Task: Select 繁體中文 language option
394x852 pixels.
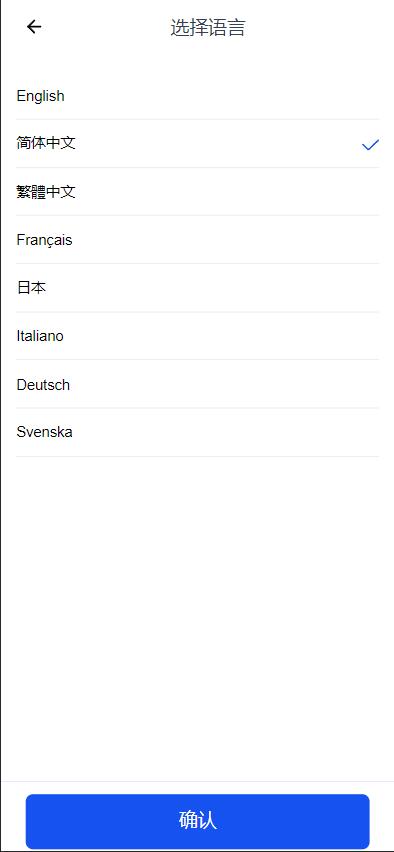Action: tap(197, 192)
